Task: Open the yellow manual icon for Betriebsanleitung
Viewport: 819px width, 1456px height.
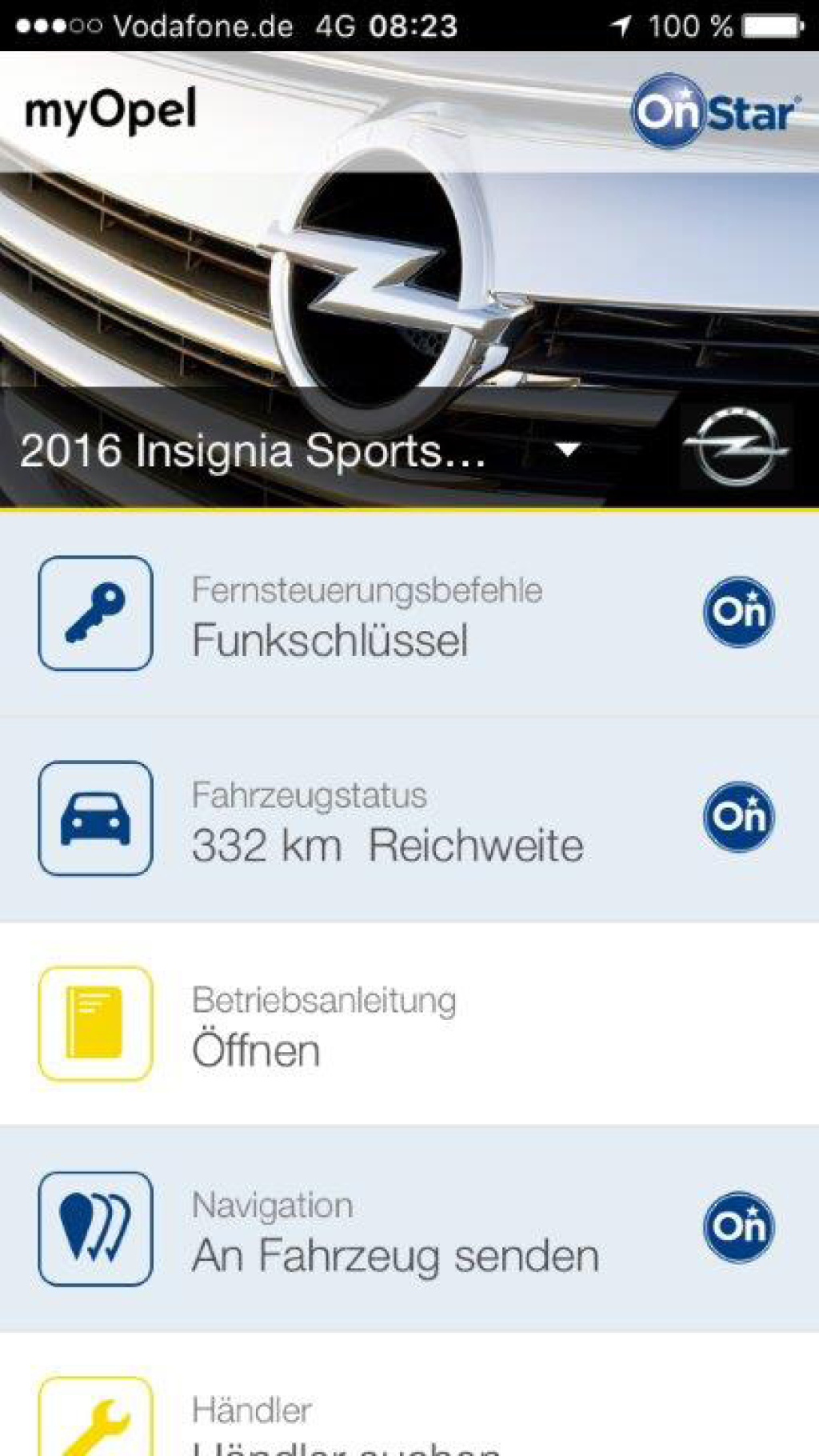Action: pos(97,1022)
